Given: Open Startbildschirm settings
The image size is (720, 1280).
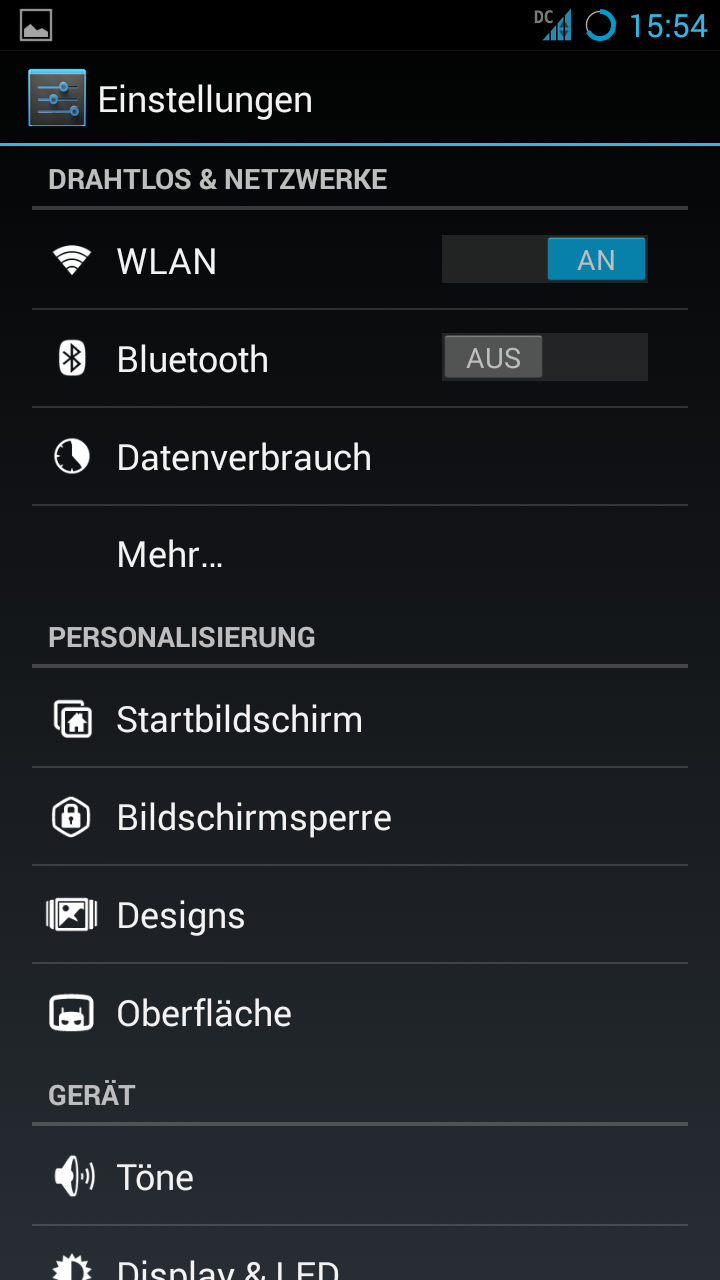Looking at the screenshot, I should coord(239,719).
